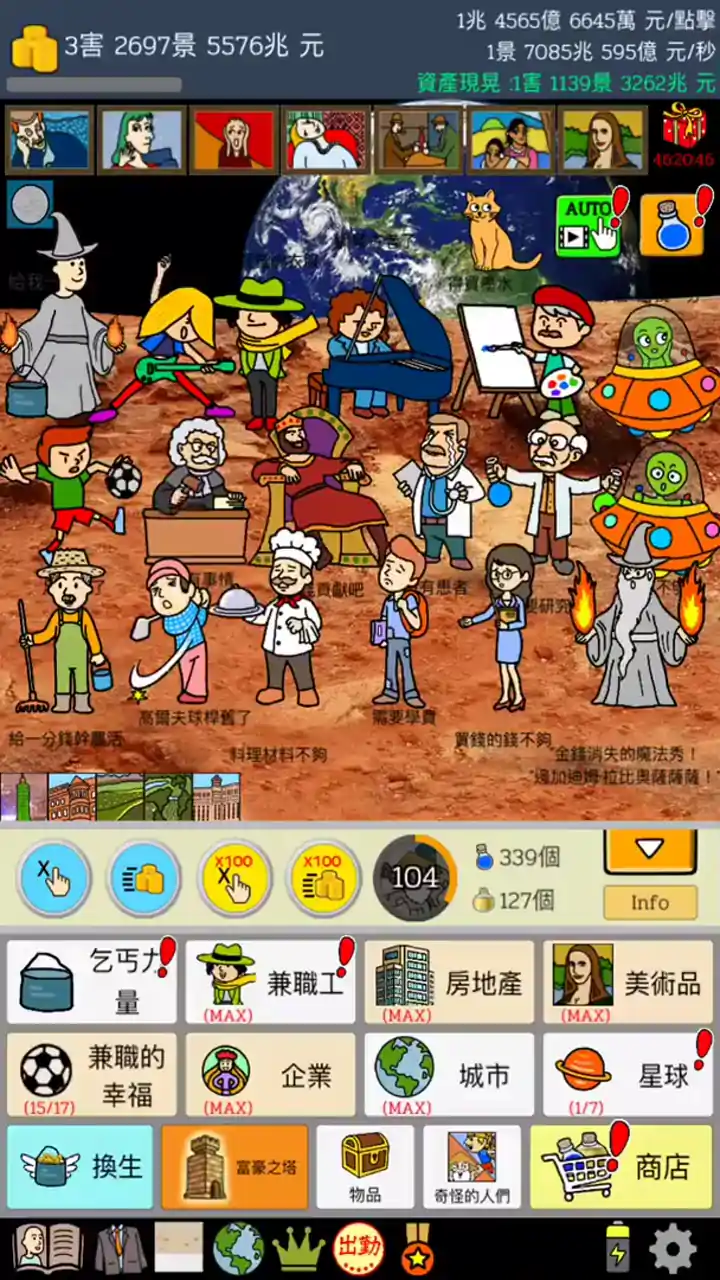Tap the AUTO play button

[588, 225]
